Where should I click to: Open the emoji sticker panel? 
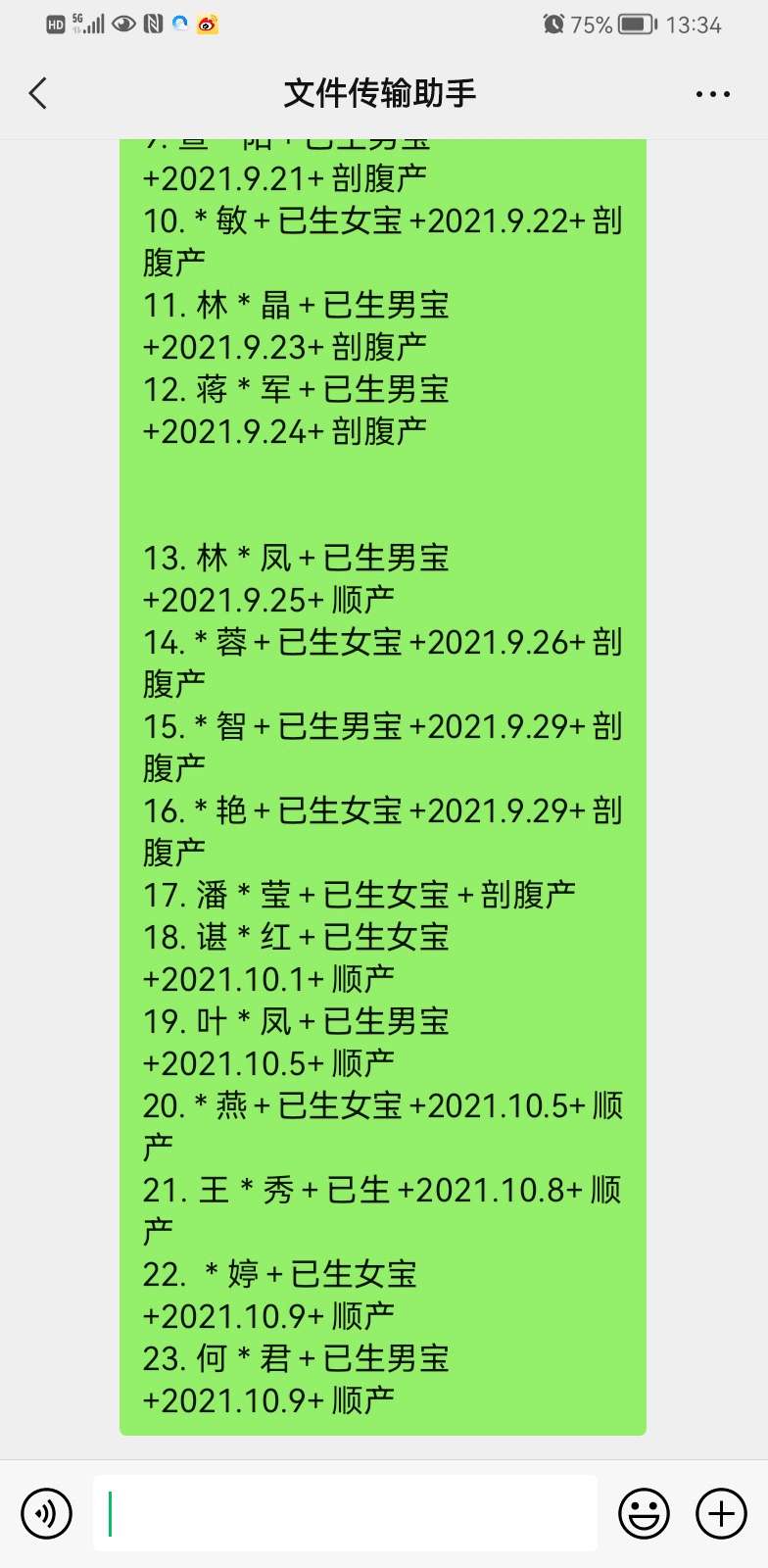[644, 1513]
